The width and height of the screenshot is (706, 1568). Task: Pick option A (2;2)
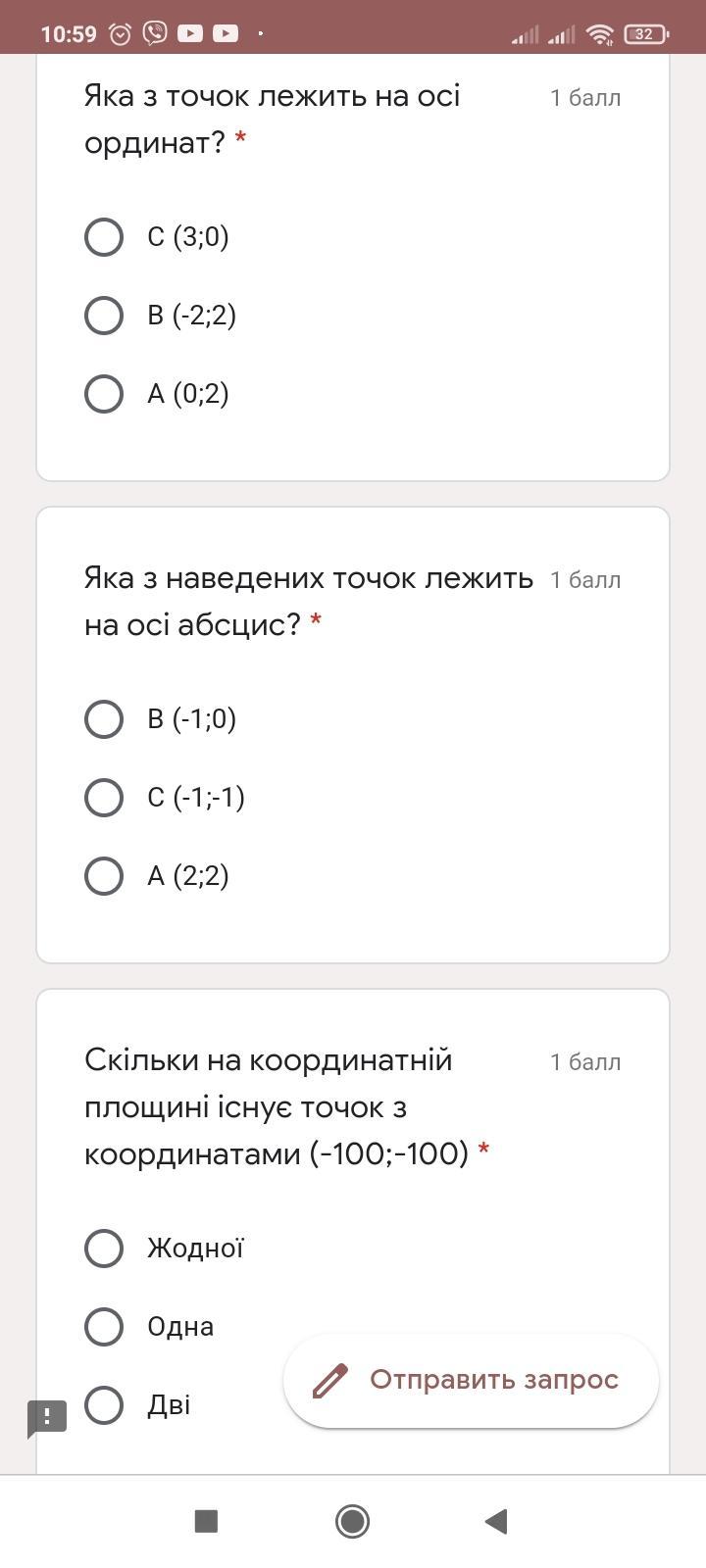pos(104,876)
